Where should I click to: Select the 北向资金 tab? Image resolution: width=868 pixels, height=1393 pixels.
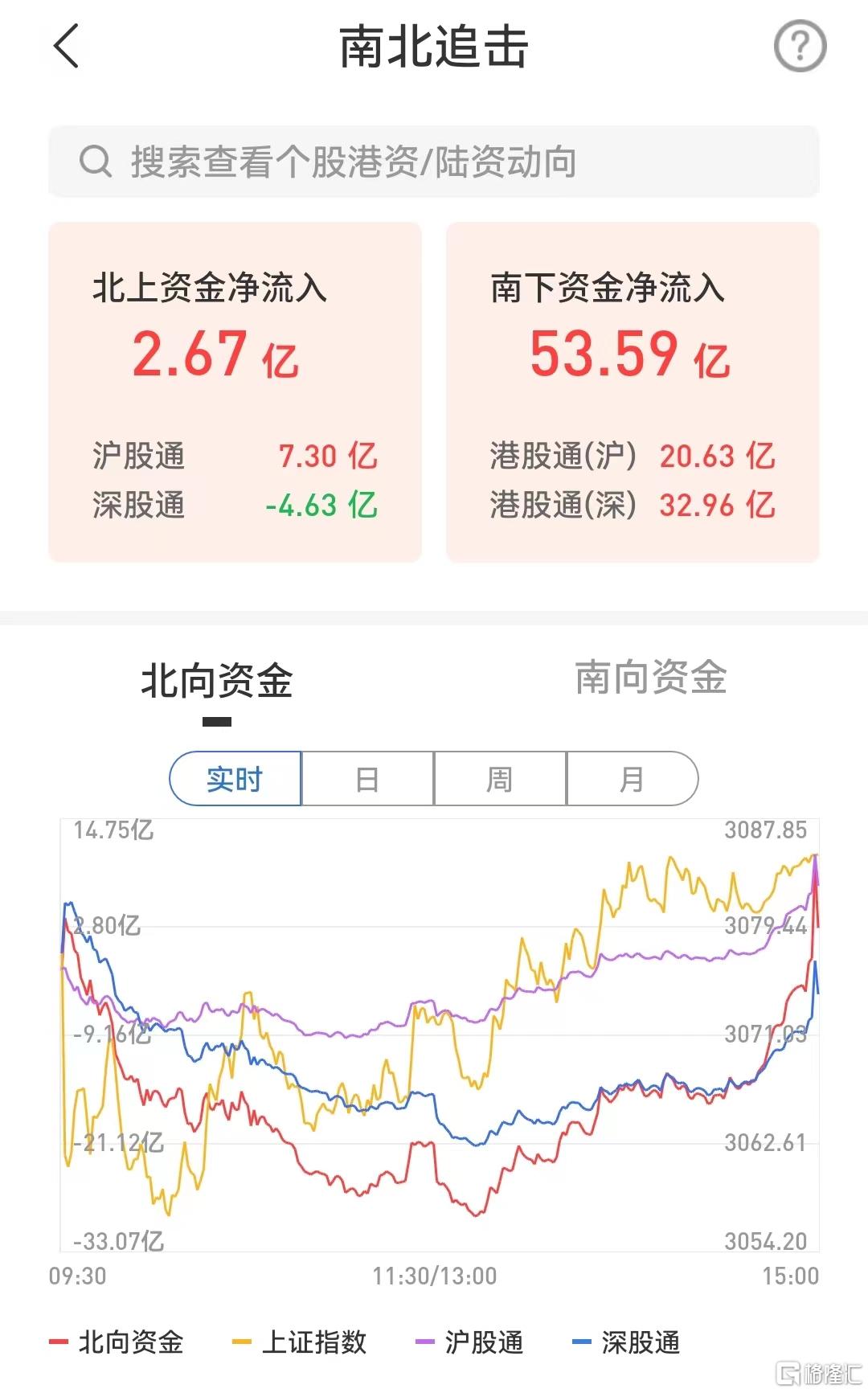coord(217,681)
